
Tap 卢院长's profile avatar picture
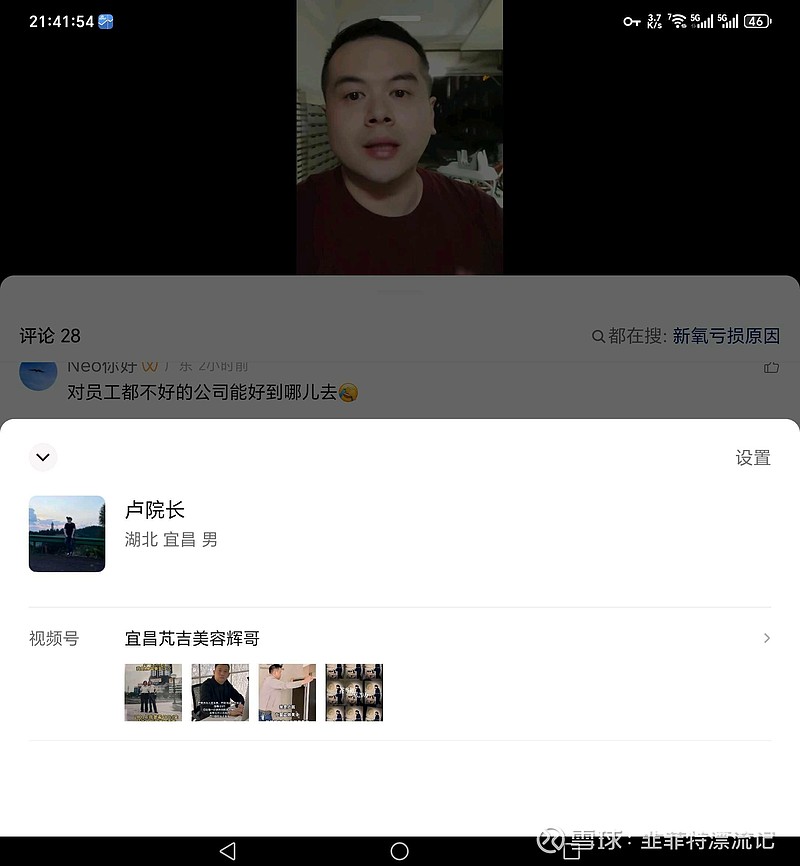(67, 533)
